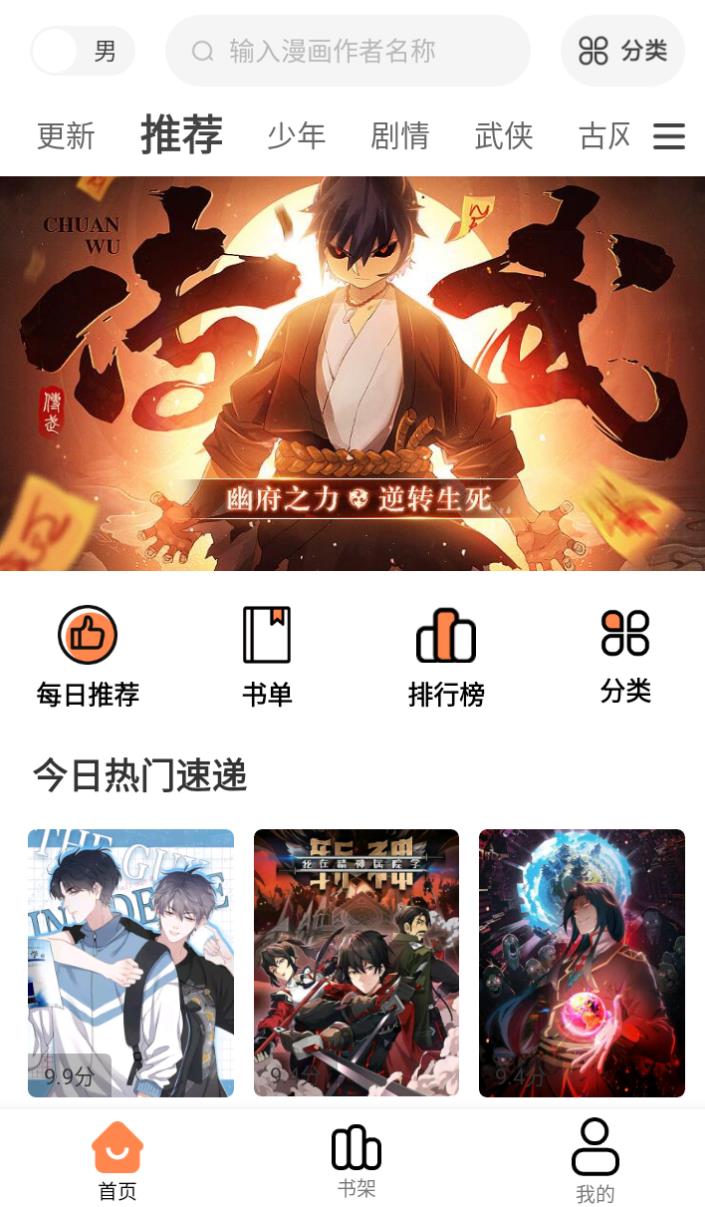
Task: Toggle the 男 gender switch
Action: pyautogui.click(x=82, y=51)
